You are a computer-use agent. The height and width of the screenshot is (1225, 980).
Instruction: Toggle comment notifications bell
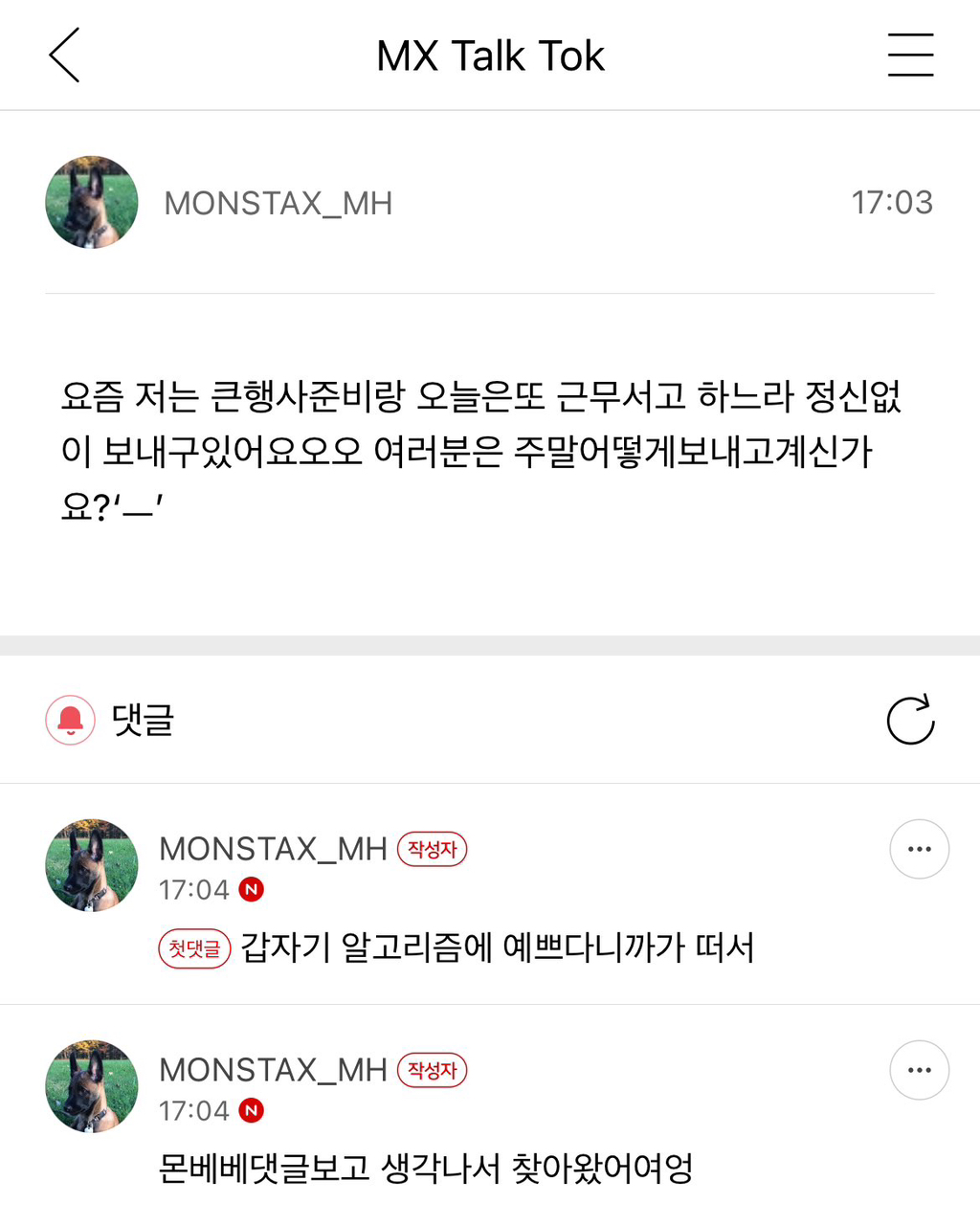point(71,720)
